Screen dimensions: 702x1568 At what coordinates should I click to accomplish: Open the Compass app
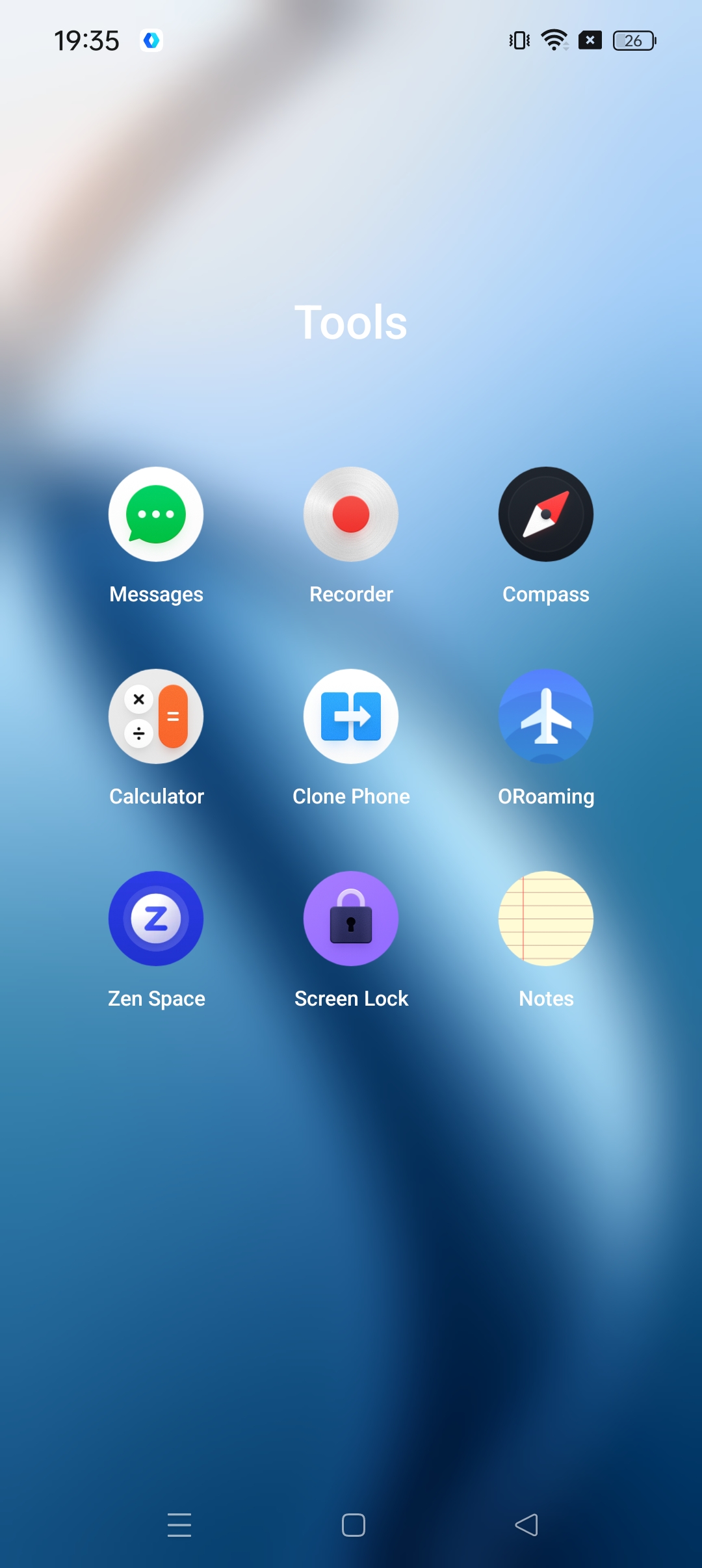546,514
